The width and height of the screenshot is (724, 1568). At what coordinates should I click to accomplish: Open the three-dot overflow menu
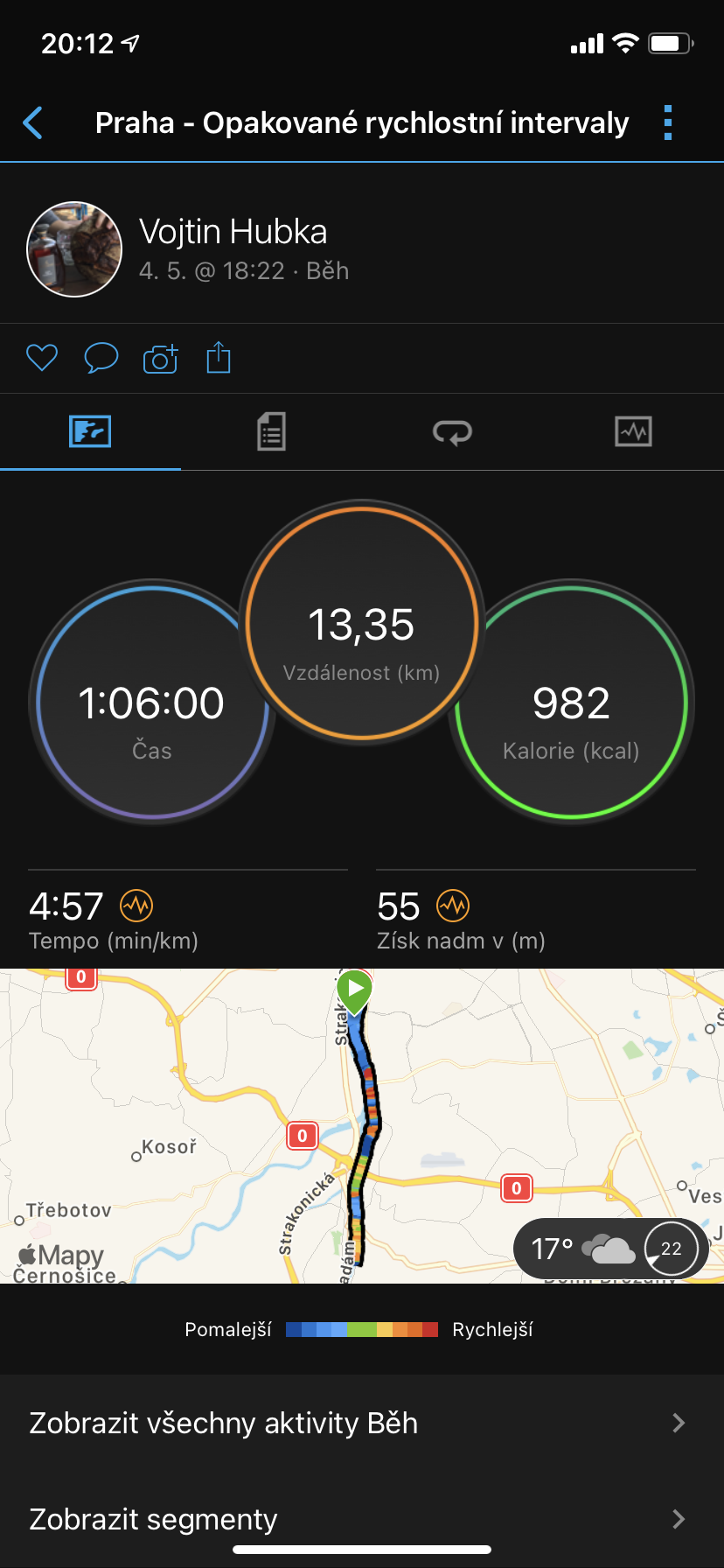[668, 123]
